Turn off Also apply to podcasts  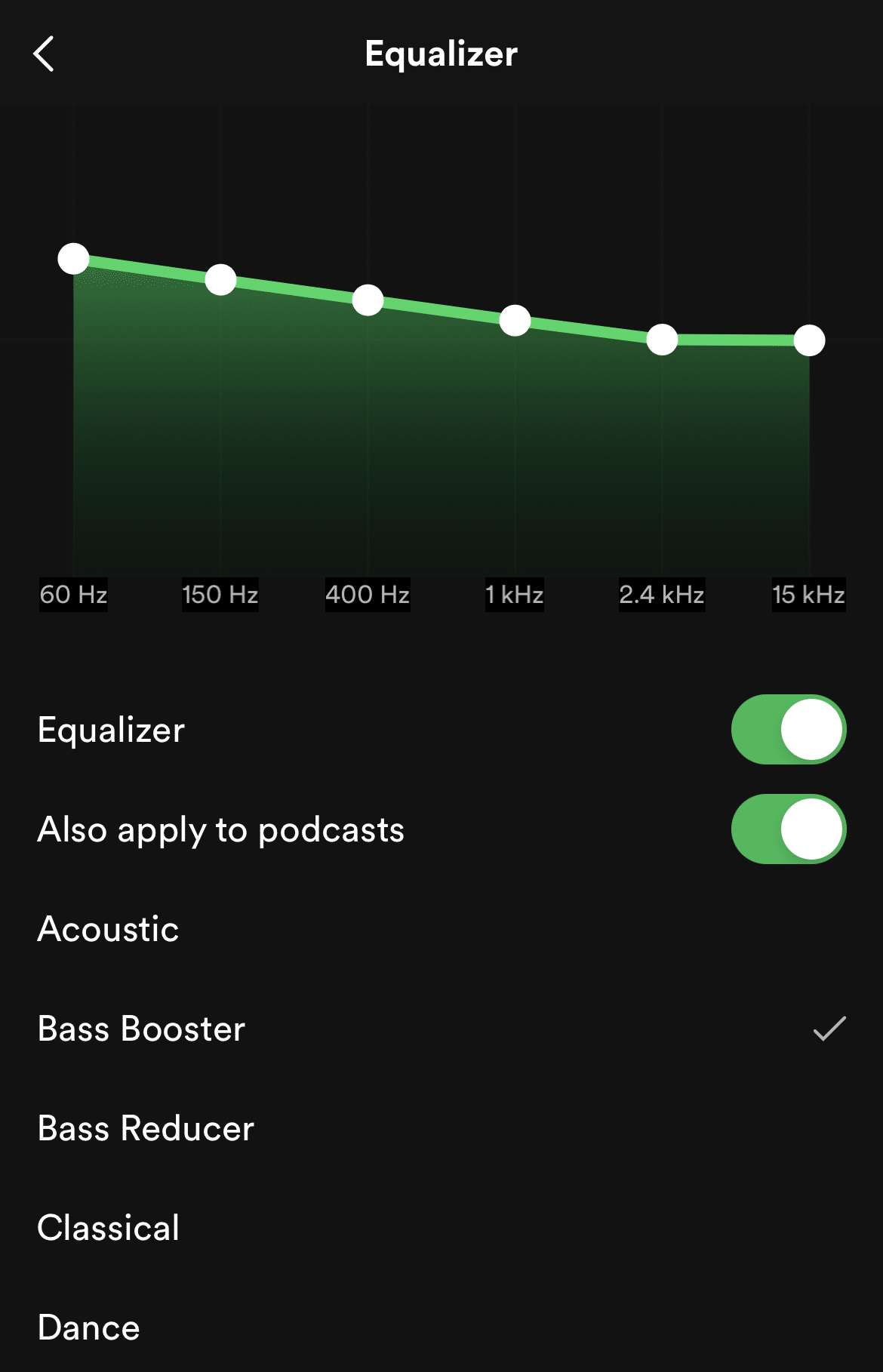click(x=787, y=828)
